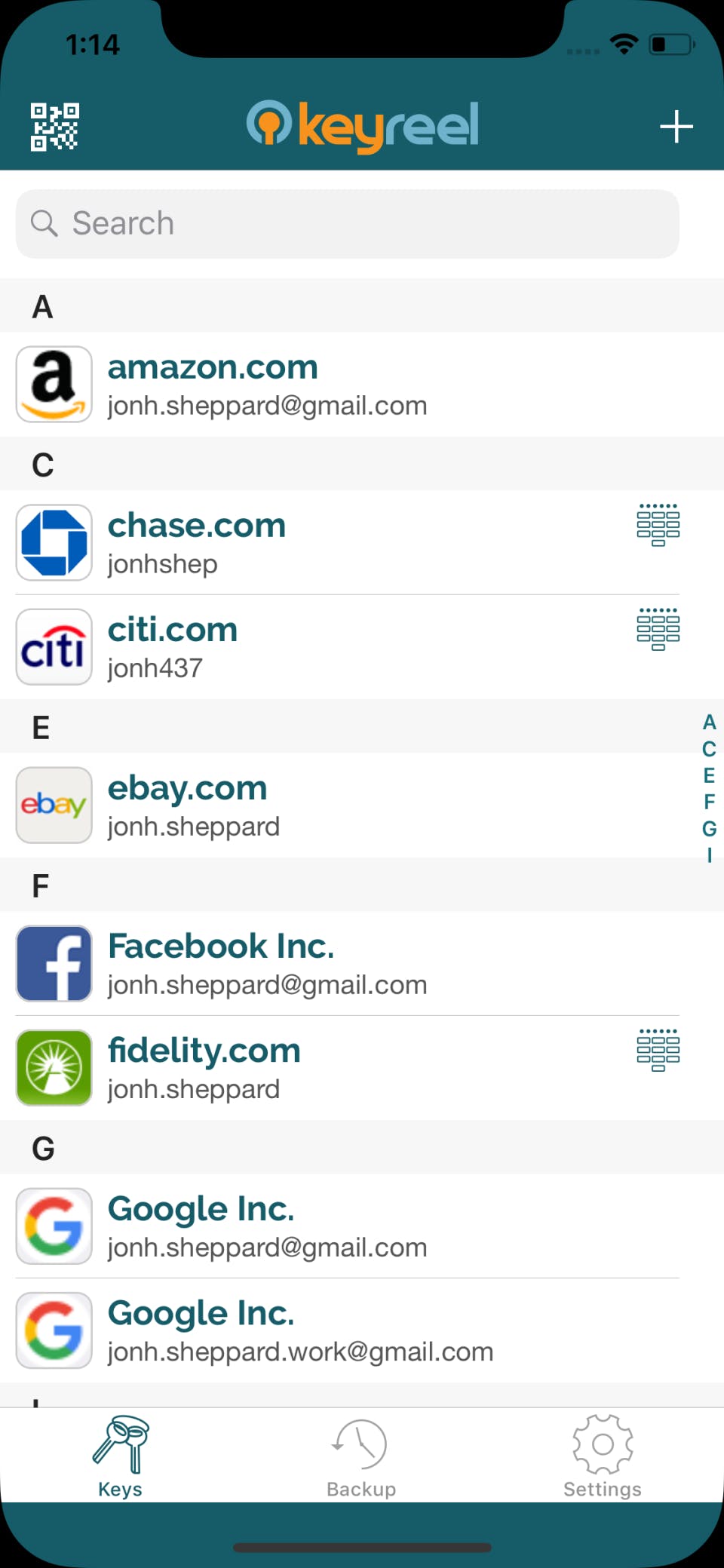Open the citi.com entry
This screenshot has height=1568, width=724.
(302, 647)
